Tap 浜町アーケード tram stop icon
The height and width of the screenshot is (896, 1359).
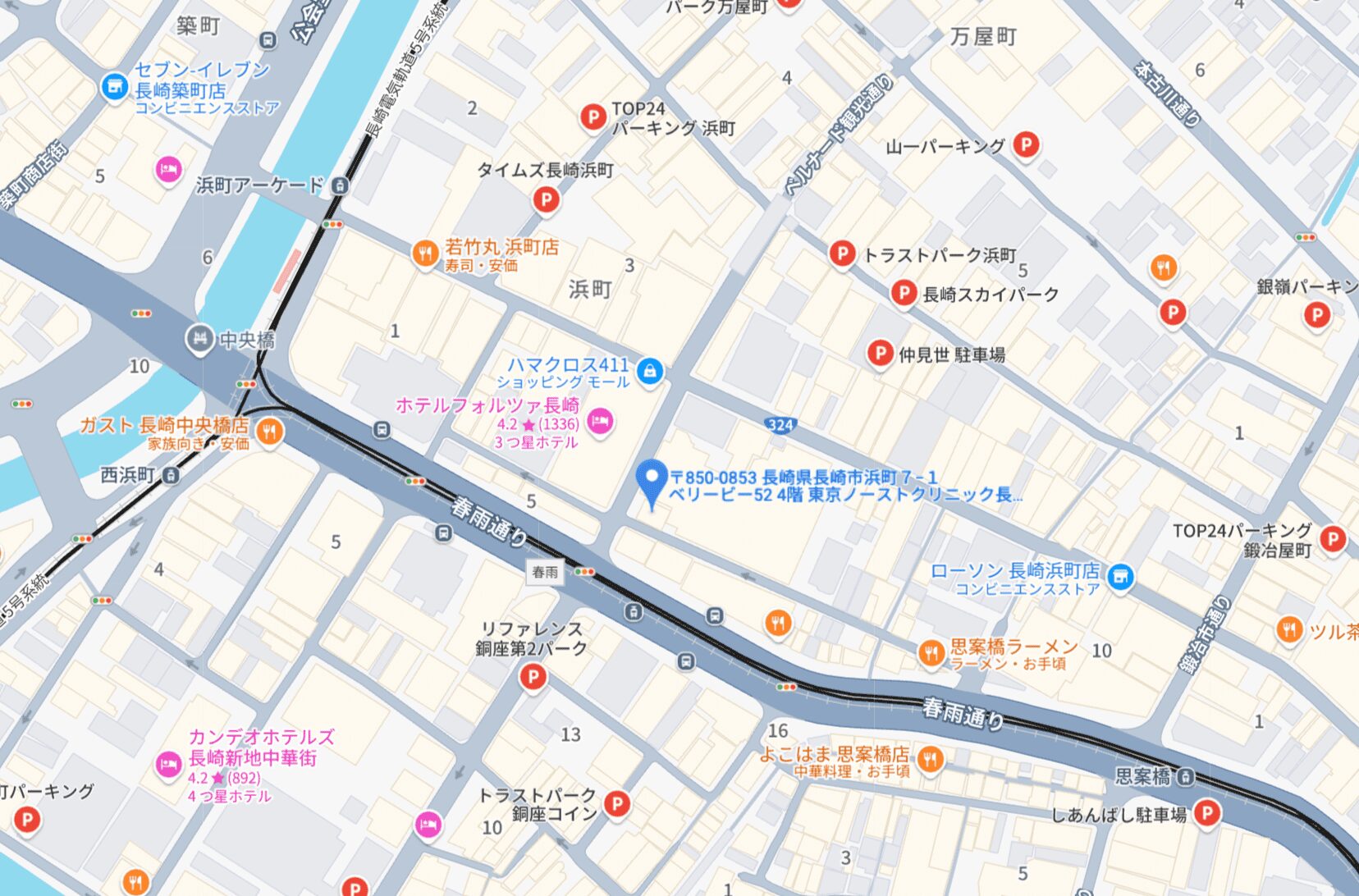click(x=339, y=186)
